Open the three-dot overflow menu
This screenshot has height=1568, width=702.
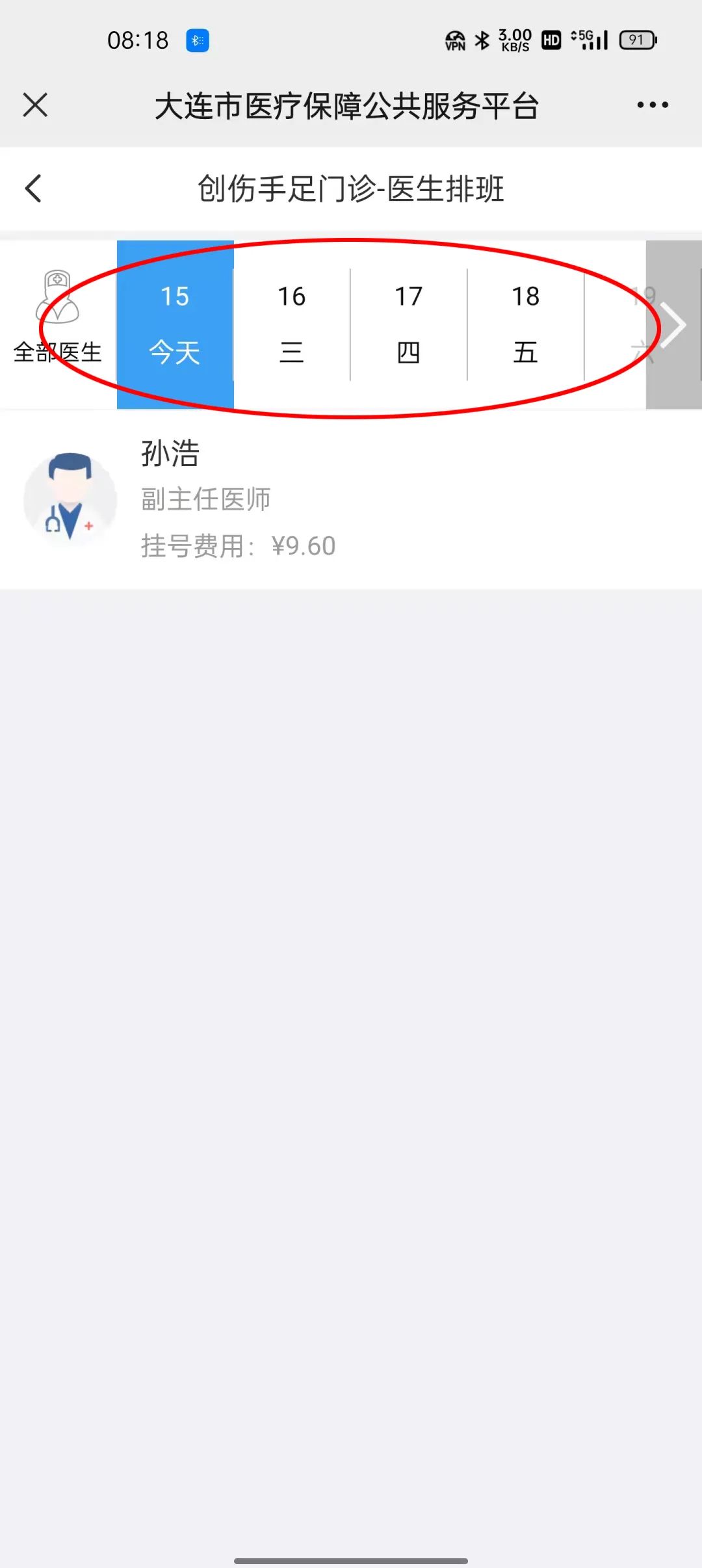652,105
